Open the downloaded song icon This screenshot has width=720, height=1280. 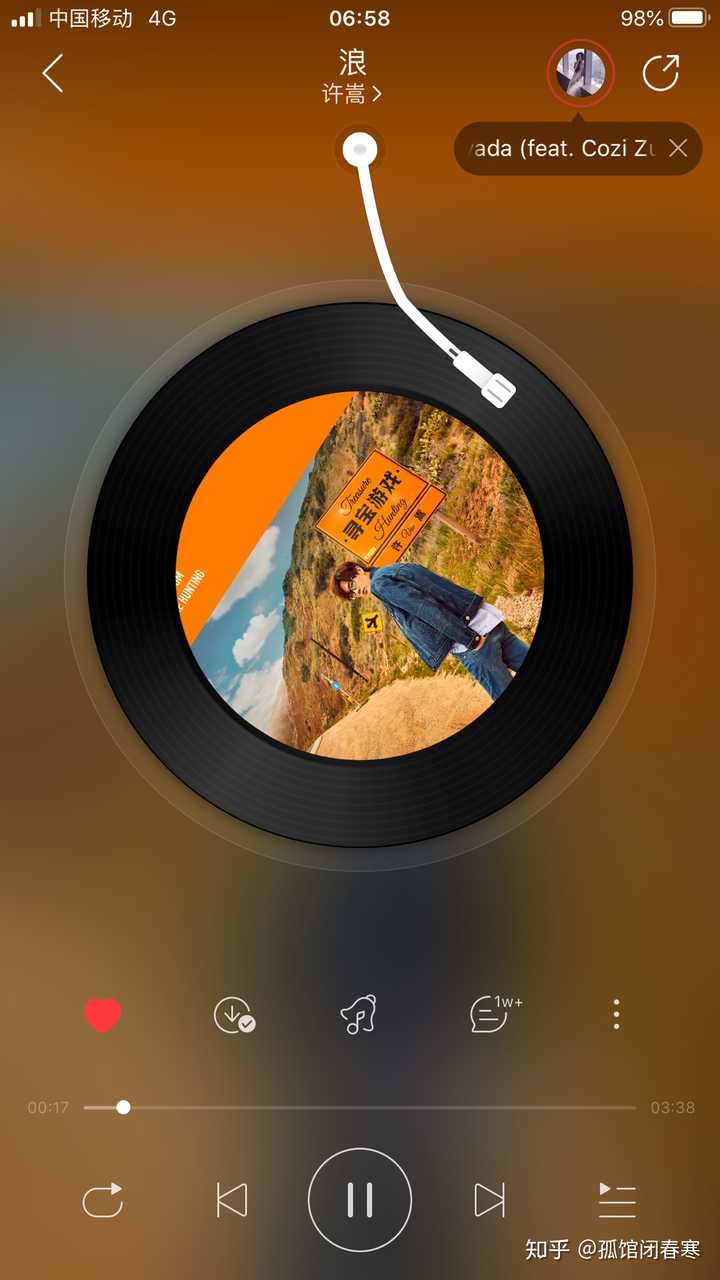[233, 1015]
